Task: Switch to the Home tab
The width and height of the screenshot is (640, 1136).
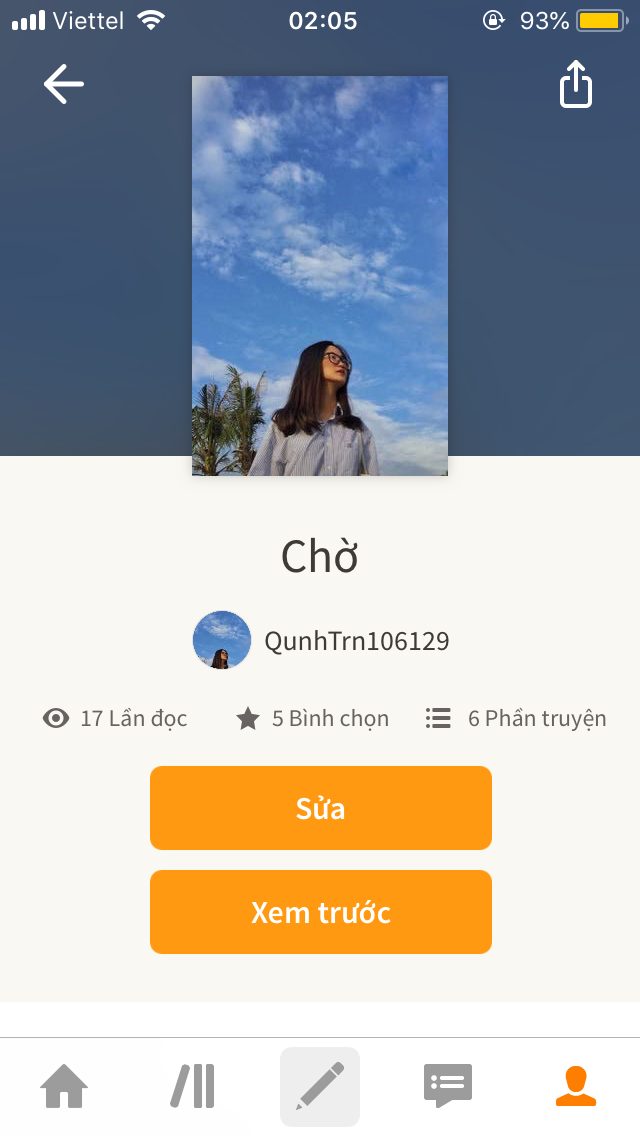Action: click(x=64, y=1086)
